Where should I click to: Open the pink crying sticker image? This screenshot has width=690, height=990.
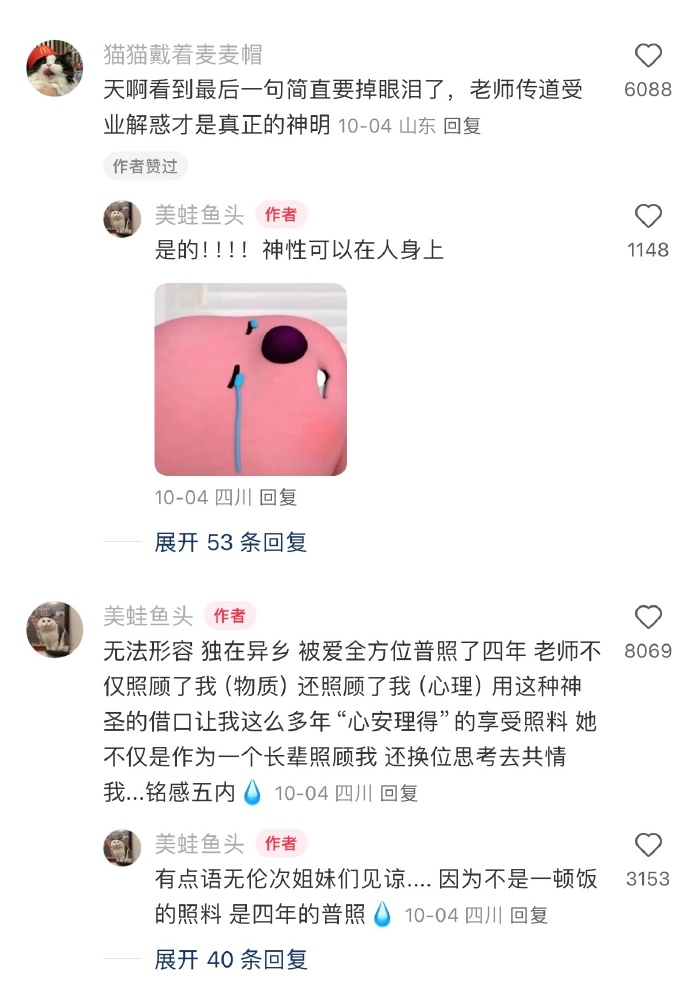point(250,379)
